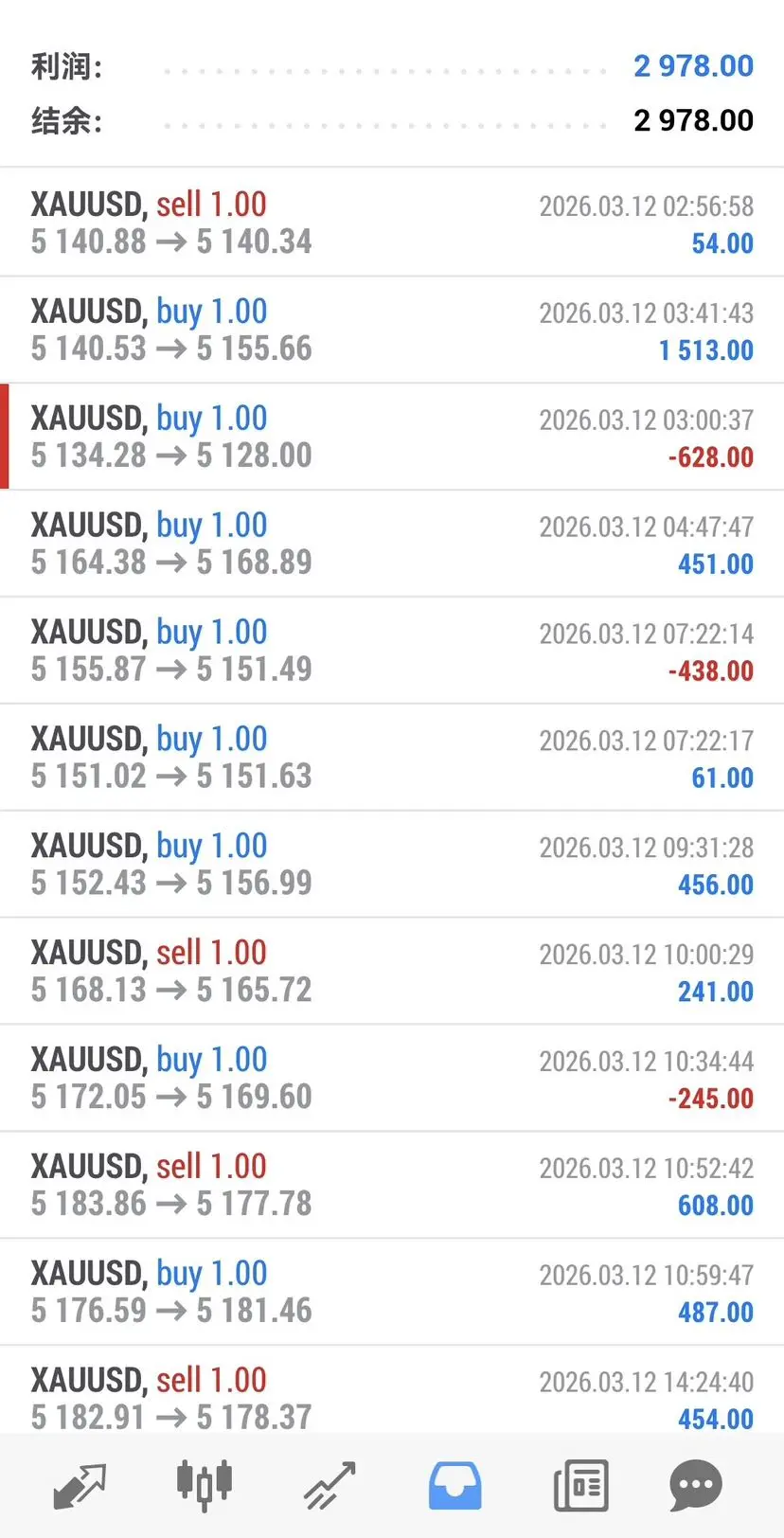
Task: Expand the sell trade closed at 14:24:40
Action: [392, 1396]
